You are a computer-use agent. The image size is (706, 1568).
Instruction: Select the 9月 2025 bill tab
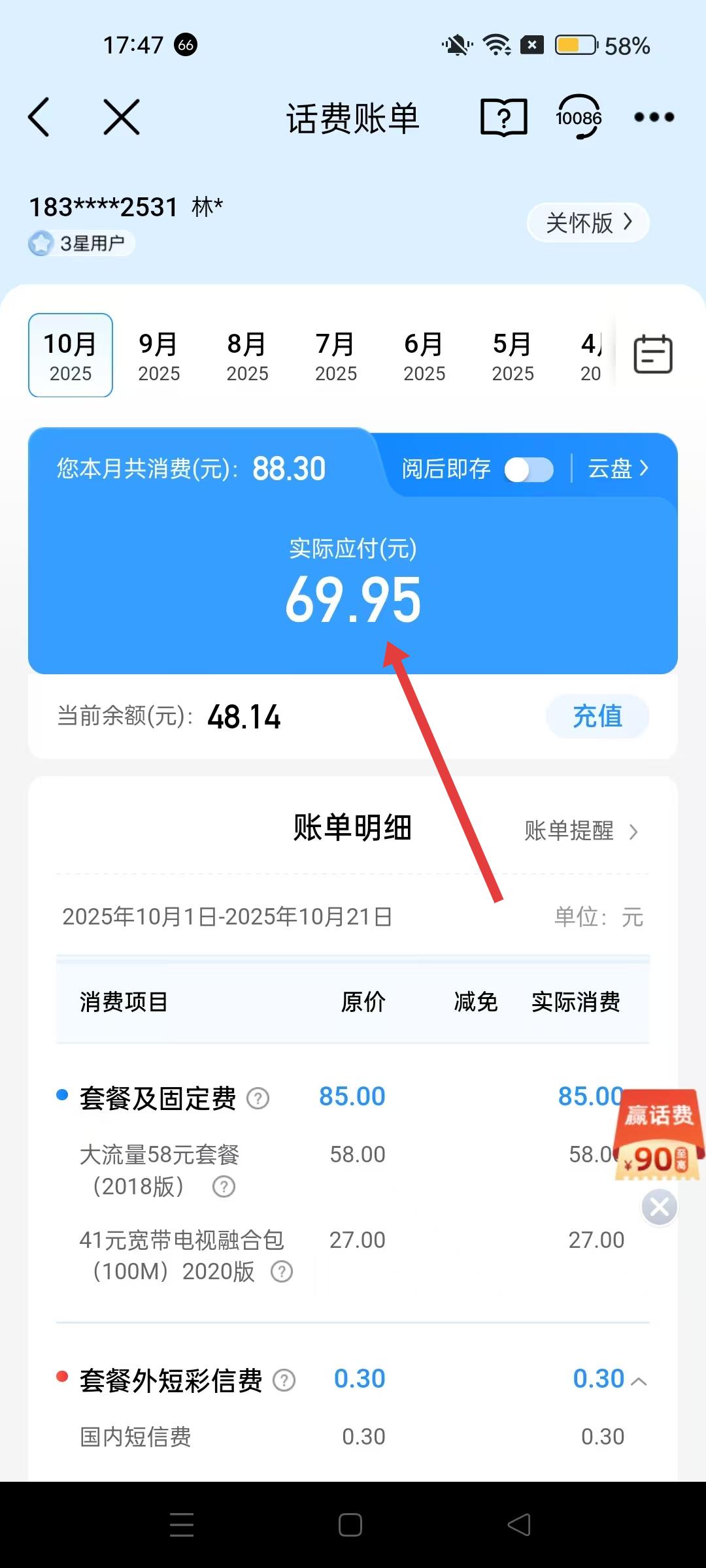[159, 356]
